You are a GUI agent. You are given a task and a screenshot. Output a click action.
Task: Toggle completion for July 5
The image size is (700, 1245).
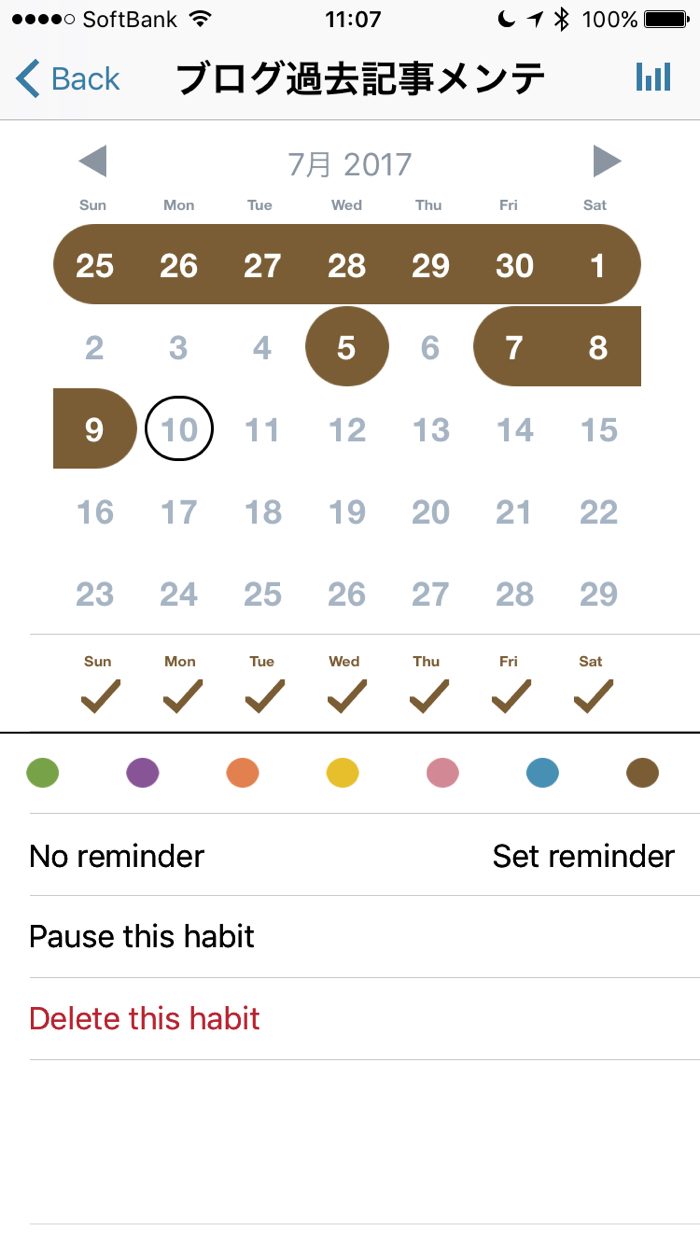[x=346, y=347]
